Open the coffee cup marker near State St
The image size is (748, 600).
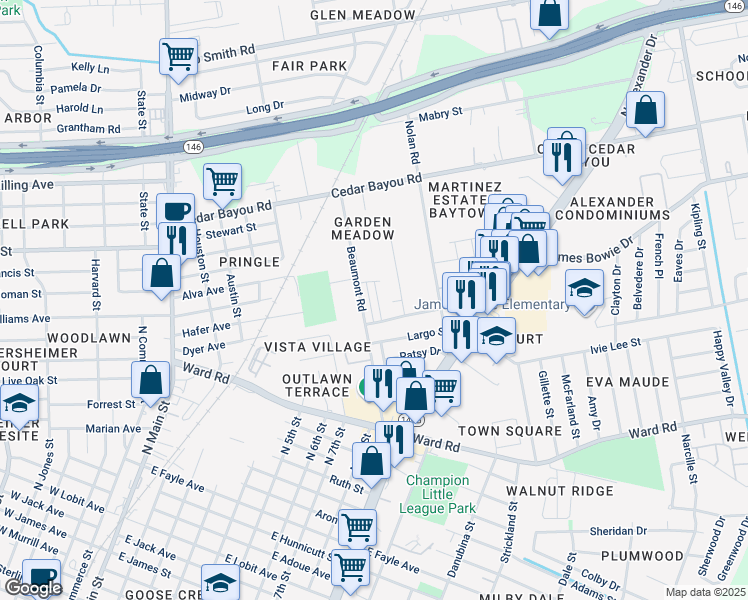176,212
